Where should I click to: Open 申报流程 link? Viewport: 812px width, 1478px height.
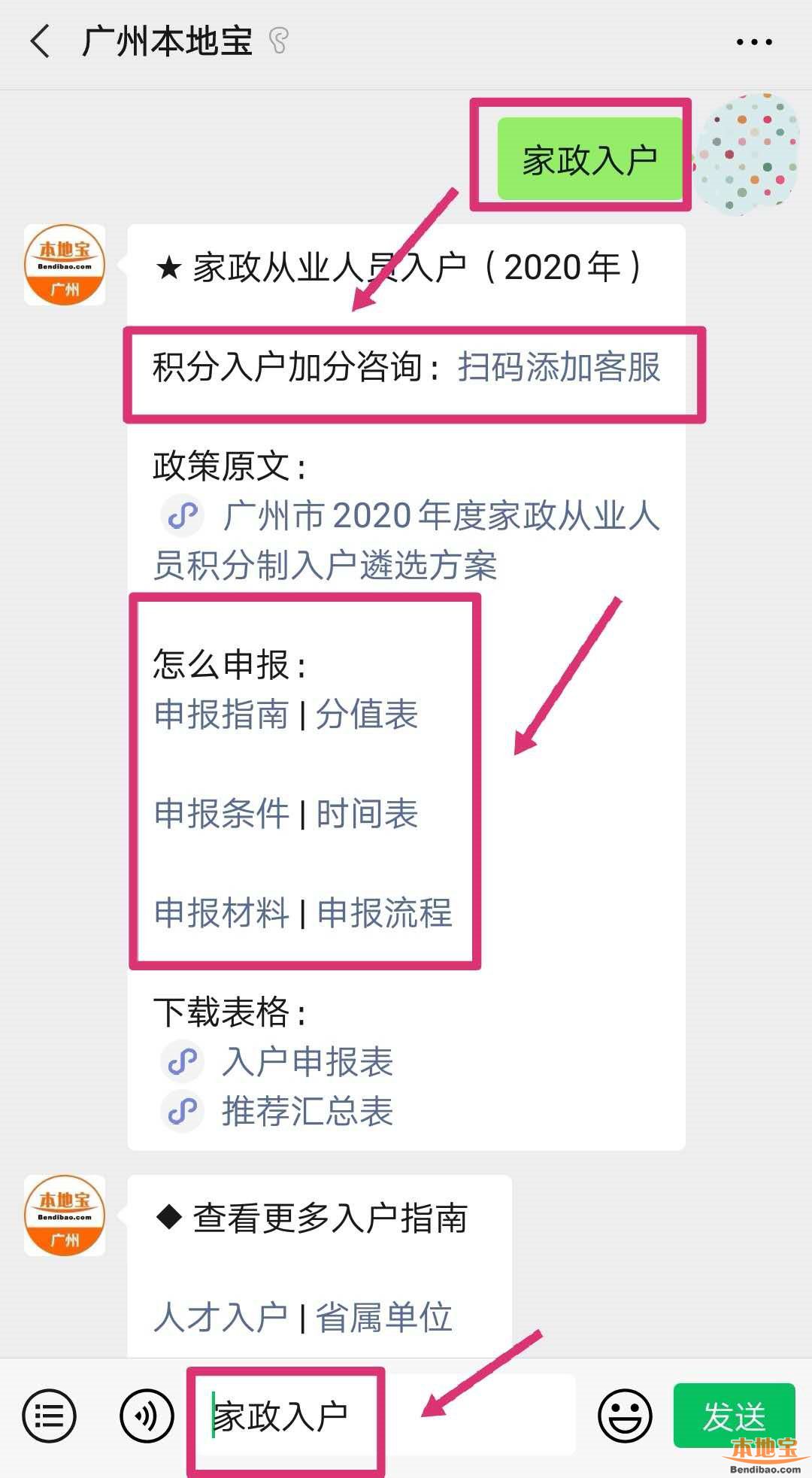384,913
